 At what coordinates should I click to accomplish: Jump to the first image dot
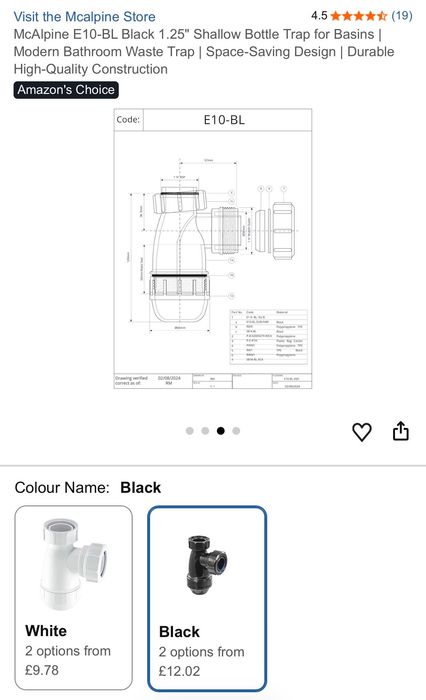click(x=190, y=431)
